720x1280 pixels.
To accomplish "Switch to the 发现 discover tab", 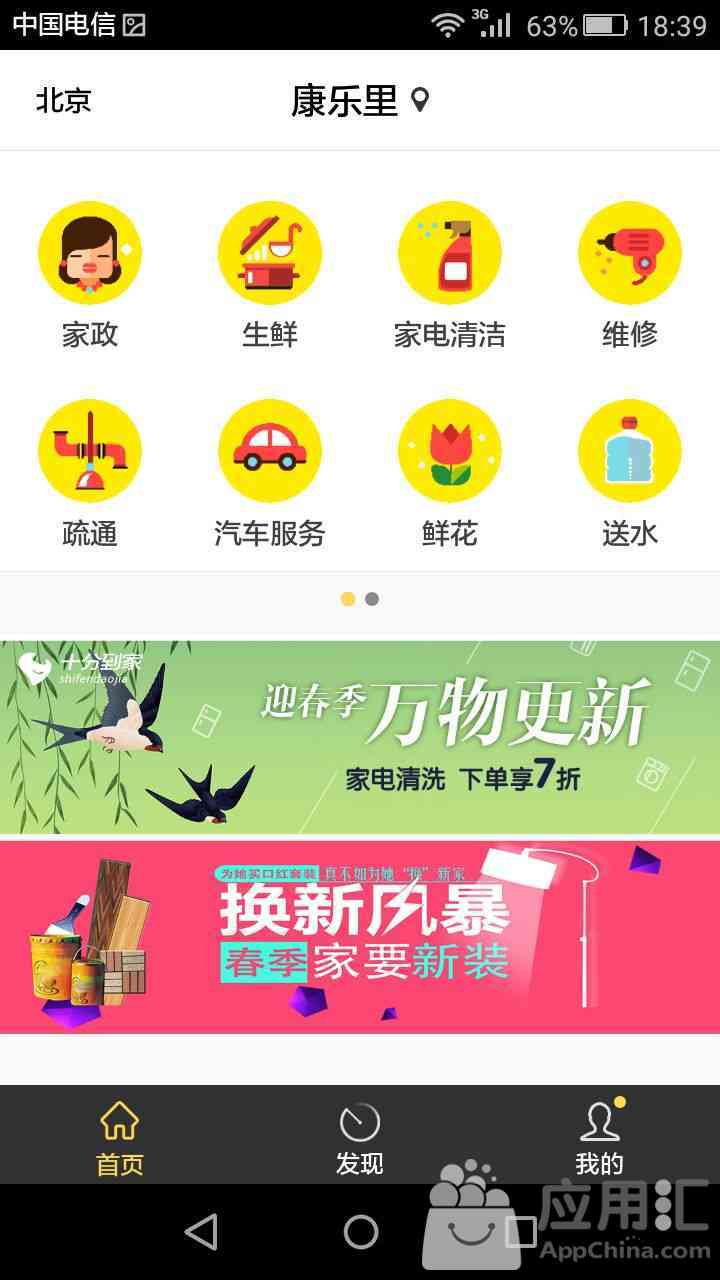I will coord(360,1137).
